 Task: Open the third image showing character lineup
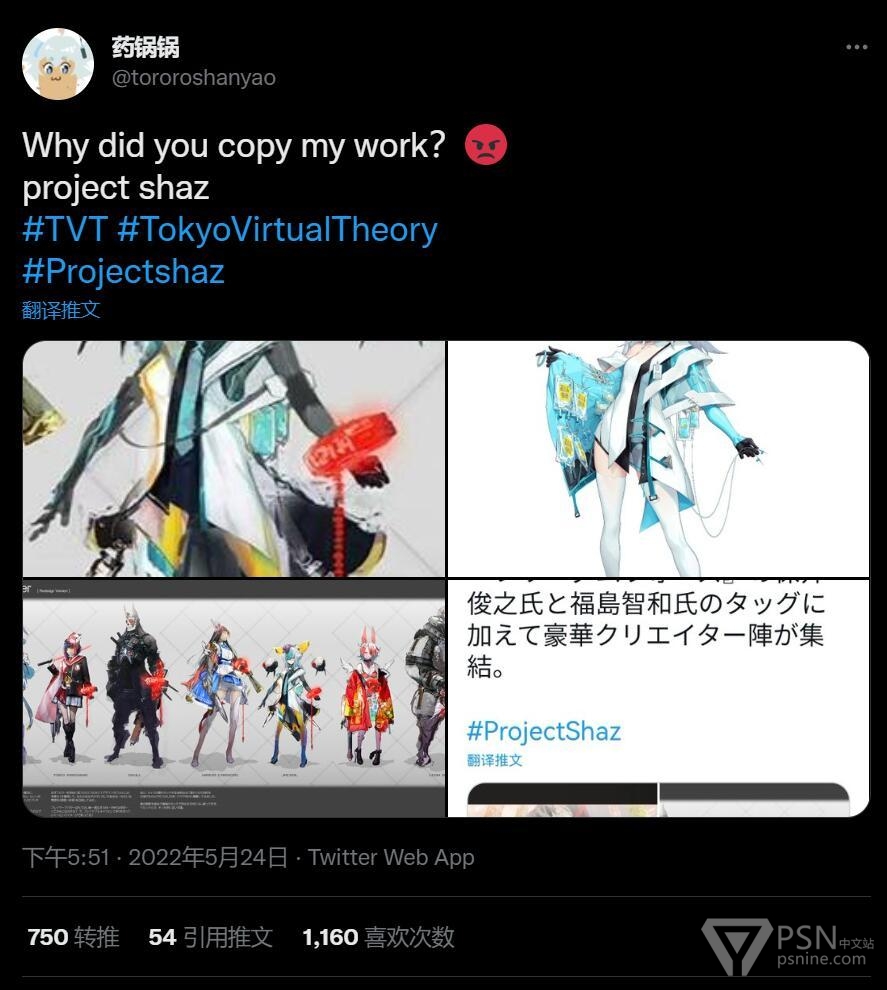pos(234,698)
